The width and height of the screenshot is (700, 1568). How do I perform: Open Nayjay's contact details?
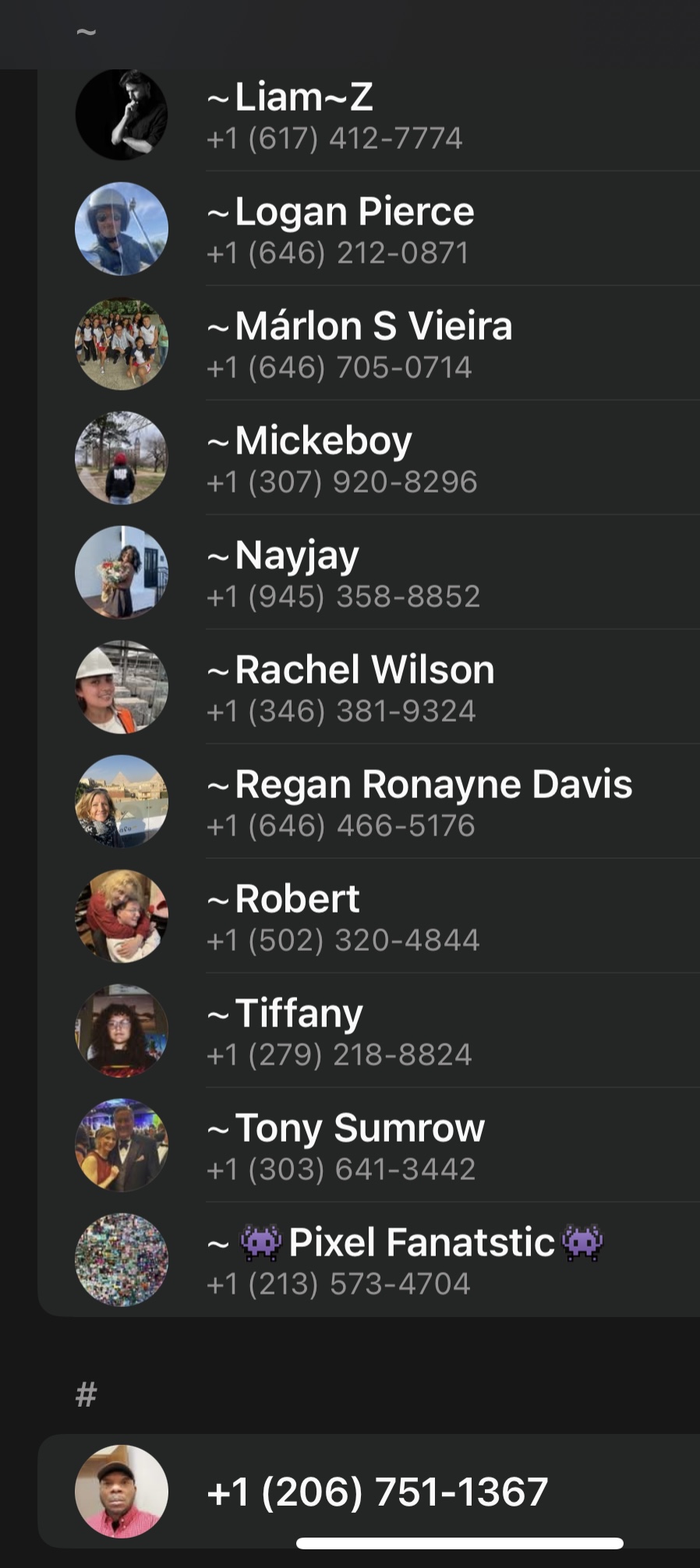point(374,574)
